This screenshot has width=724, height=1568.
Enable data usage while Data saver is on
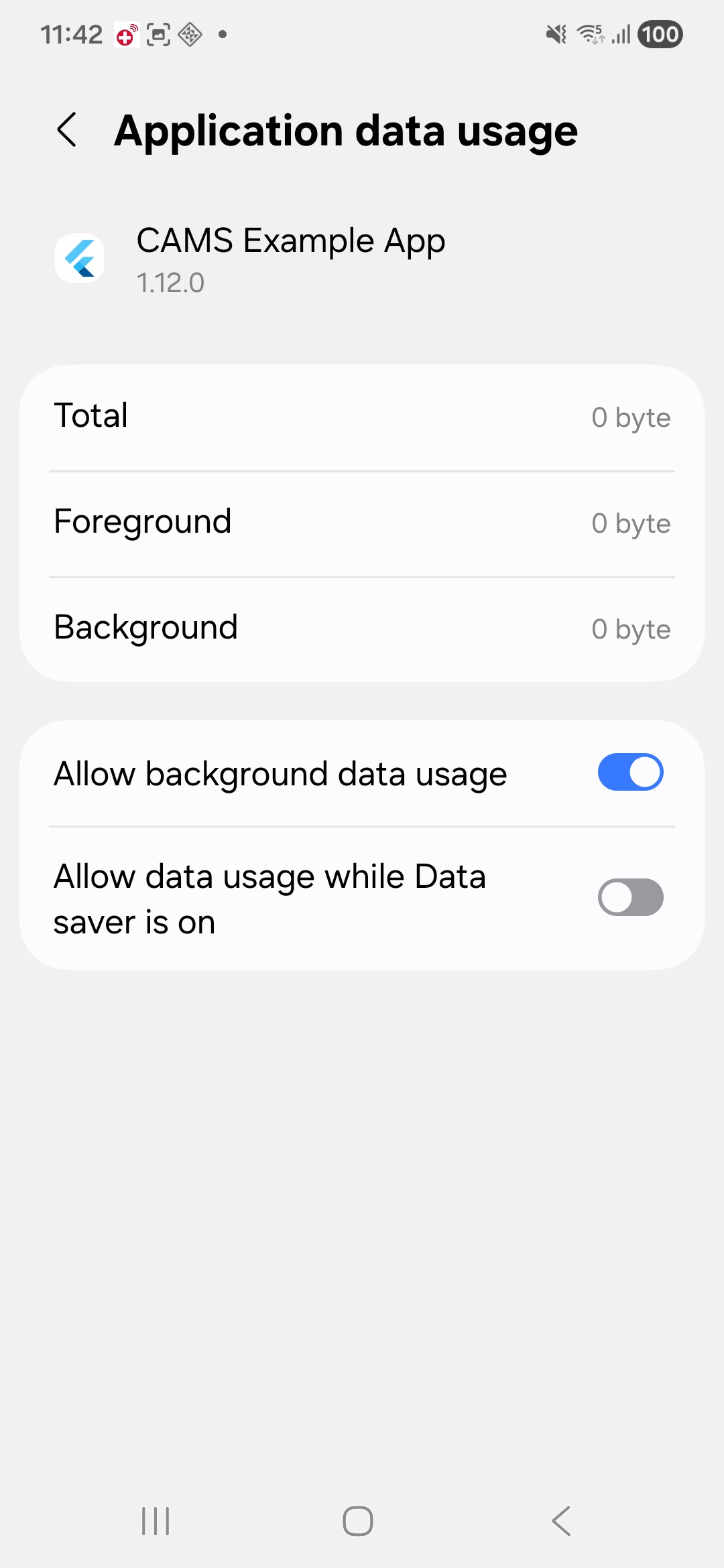pos(630,897)
